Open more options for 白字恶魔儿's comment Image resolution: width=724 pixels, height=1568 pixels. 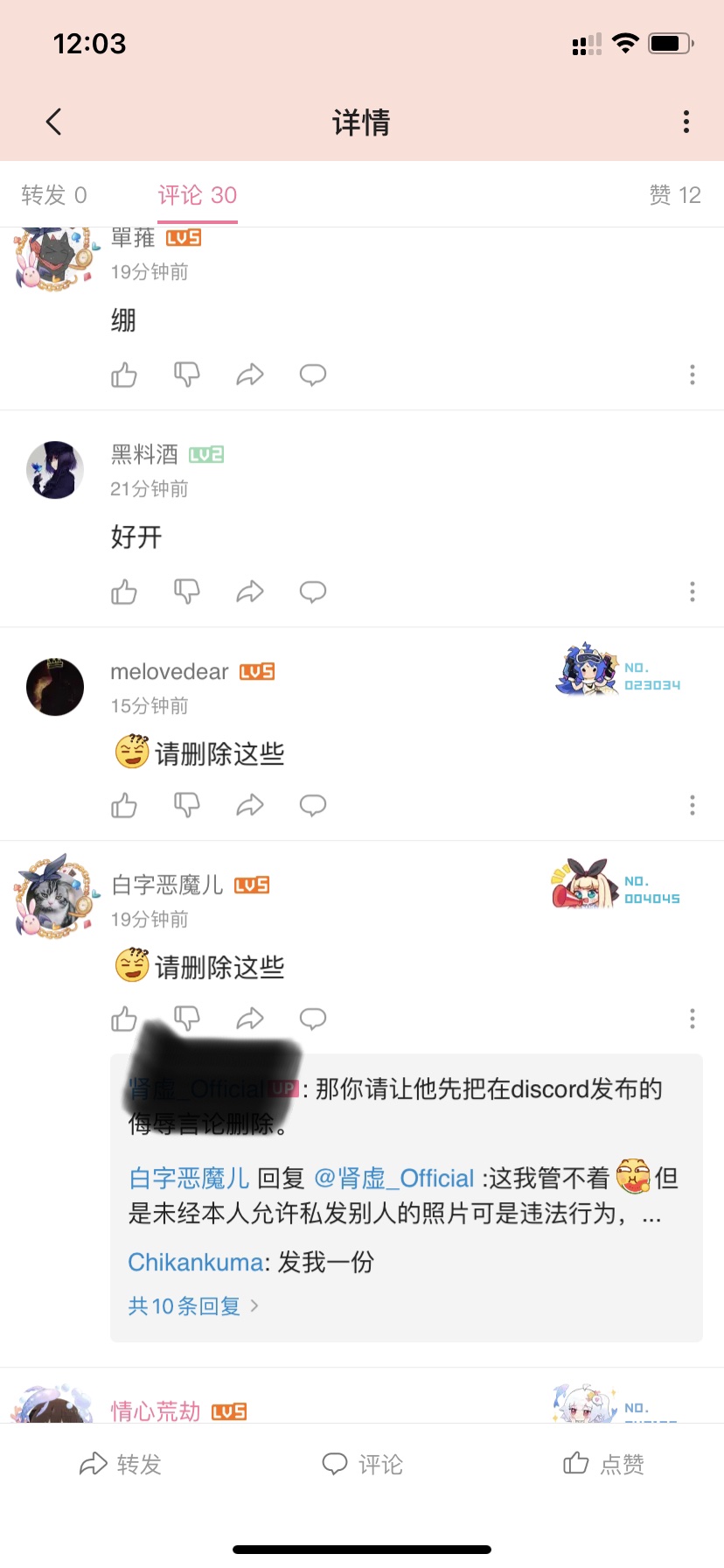tap(693, 1018)
